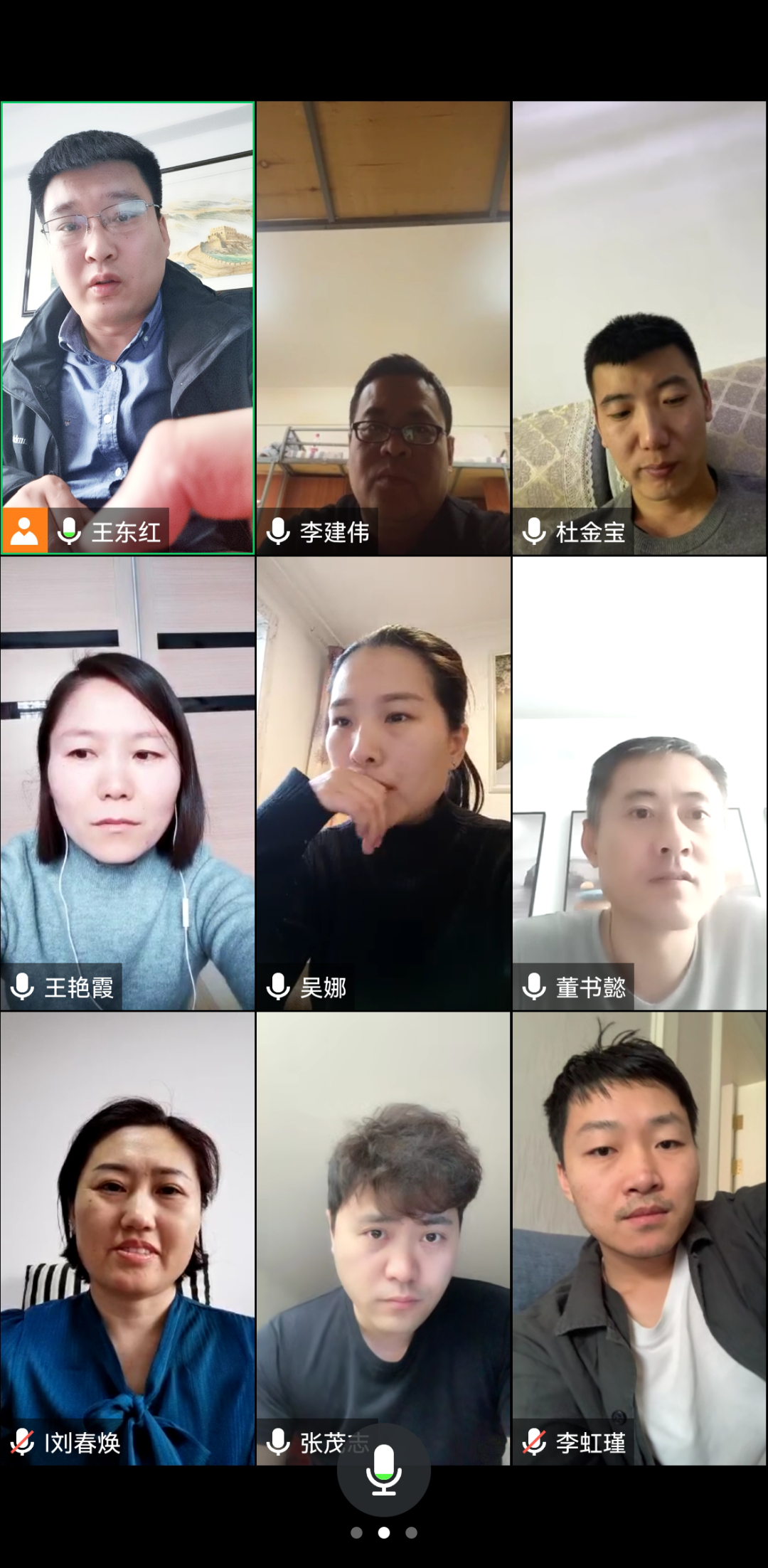Select 吴娜's video tile
This screenshot has height=1568, width=768.
383,783
